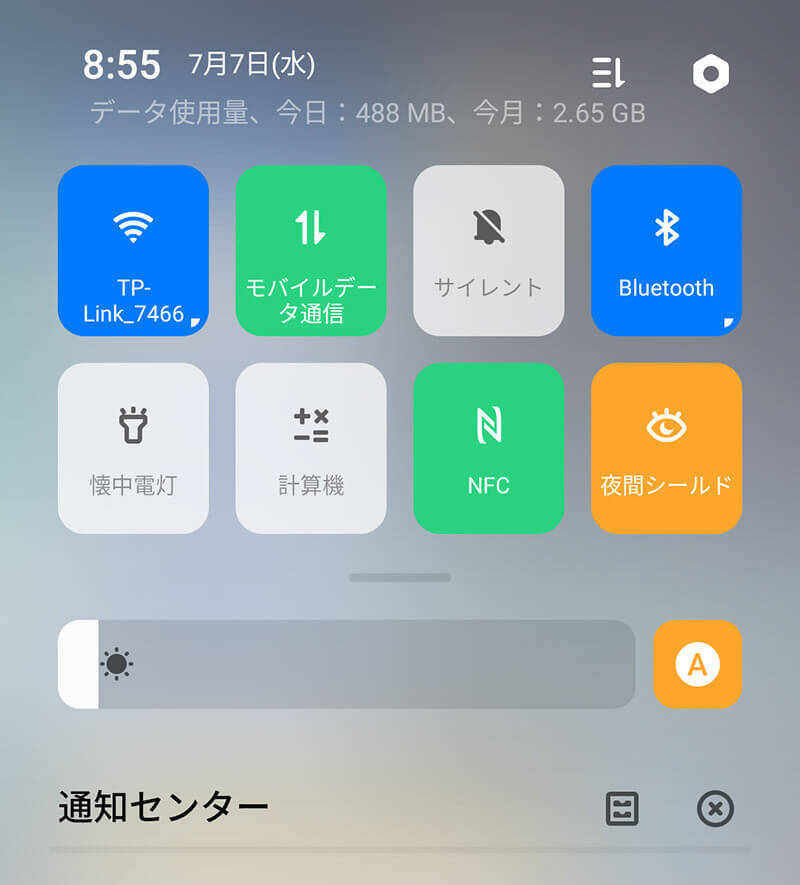This screenshot has width=800, height=885.
Task: Open the quick settings tile edit/sort icon
Action: (608, 72)
